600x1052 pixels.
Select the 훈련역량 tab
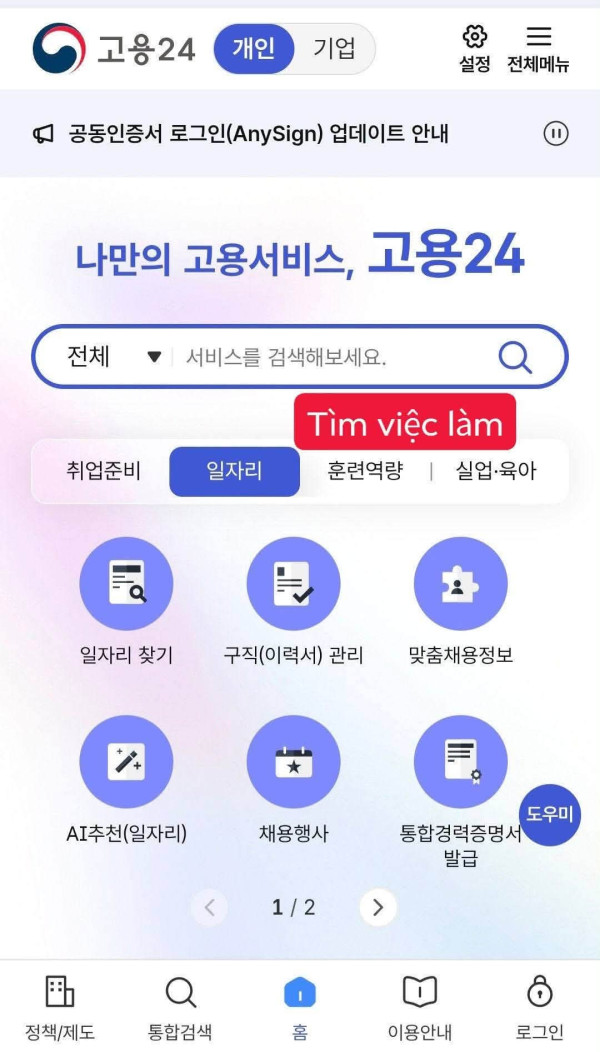(364, 471)
